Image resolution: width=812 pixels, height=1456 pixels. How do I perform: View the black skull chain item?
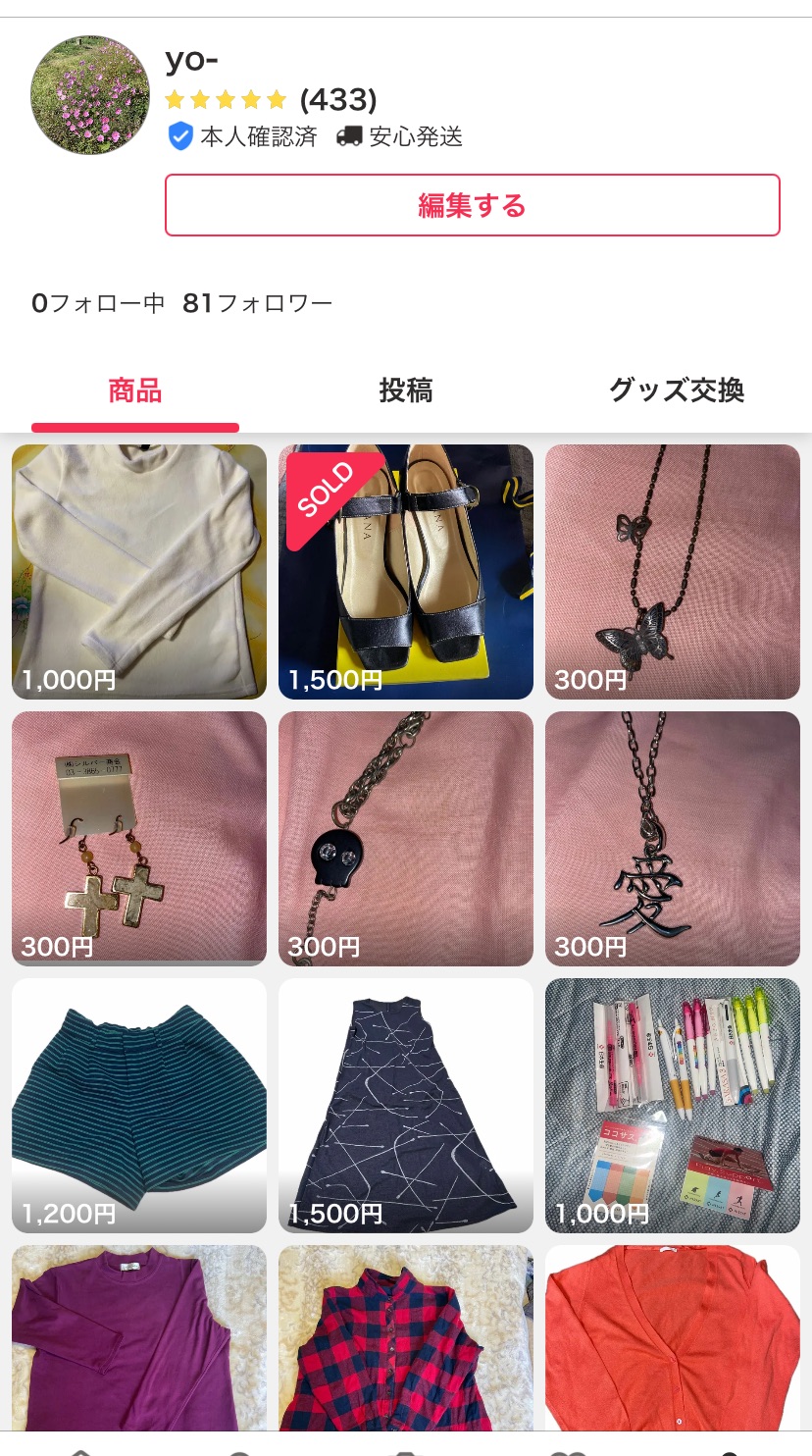point(406,838)
